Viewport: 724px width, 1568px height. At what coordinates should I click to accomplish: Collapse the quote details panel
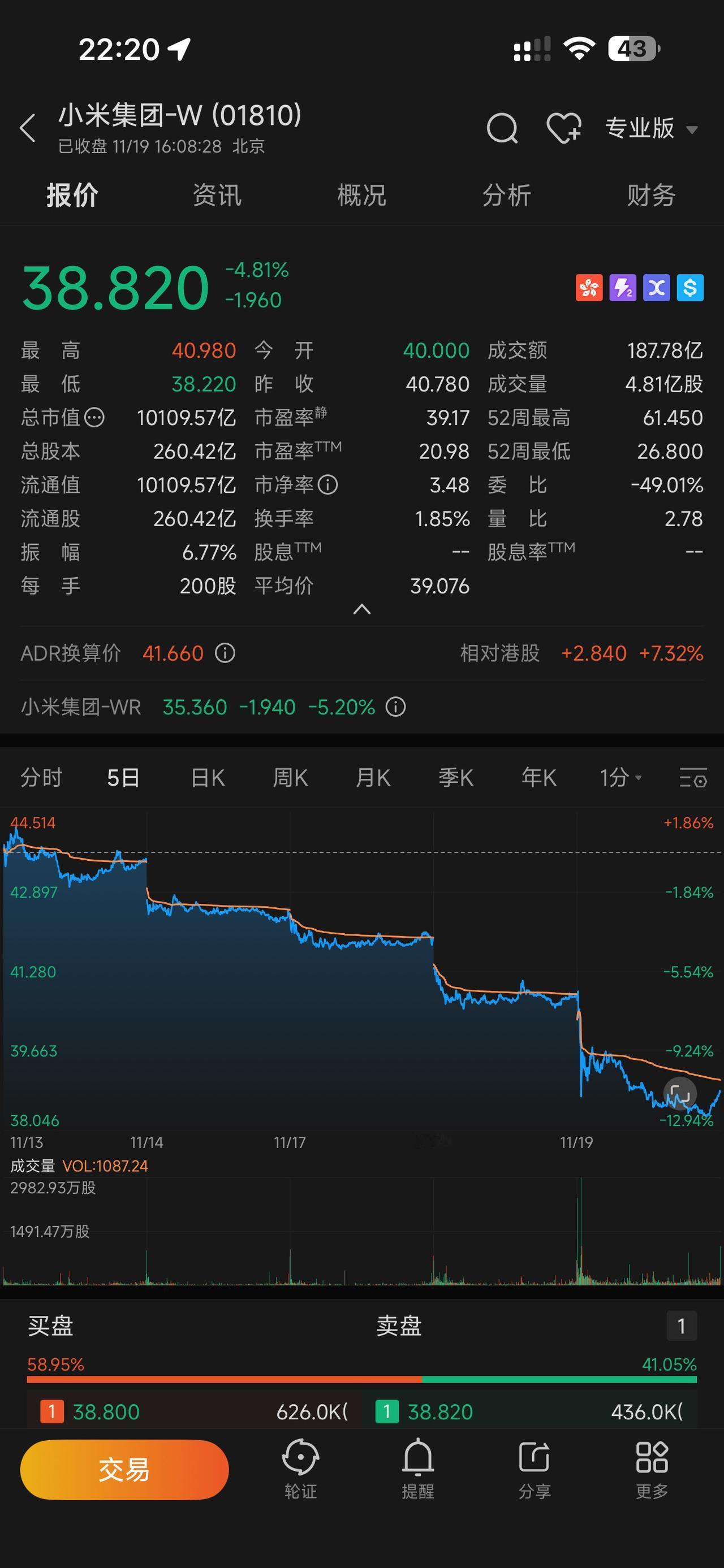point(361,609)
